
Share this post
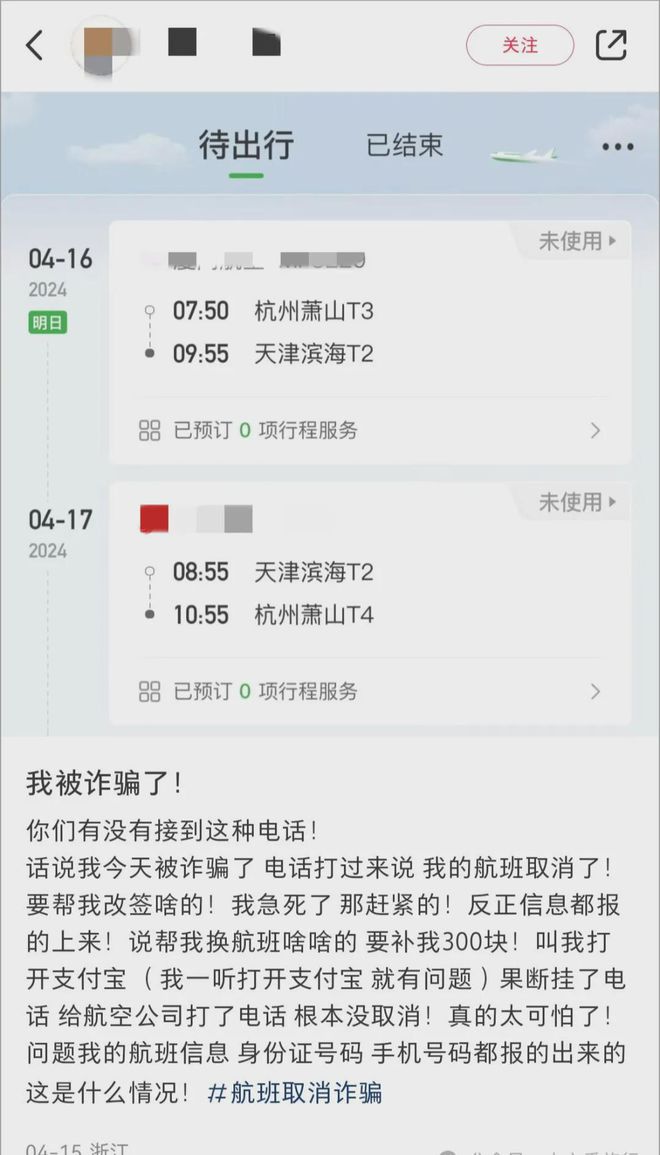pos(611,45)
